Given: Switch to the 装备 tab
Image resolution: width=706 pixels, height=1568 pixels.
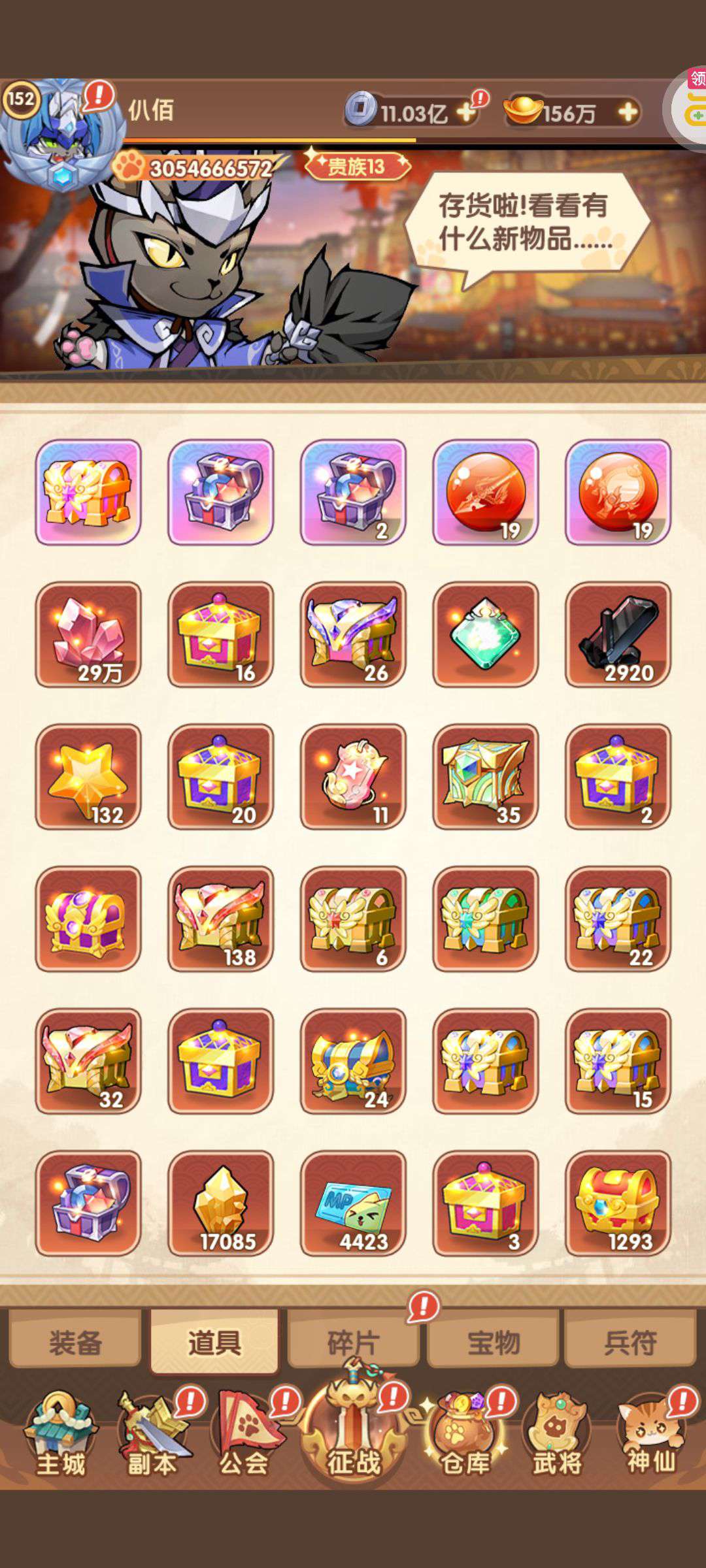Looking at the screenshot, I should 76,1343.
